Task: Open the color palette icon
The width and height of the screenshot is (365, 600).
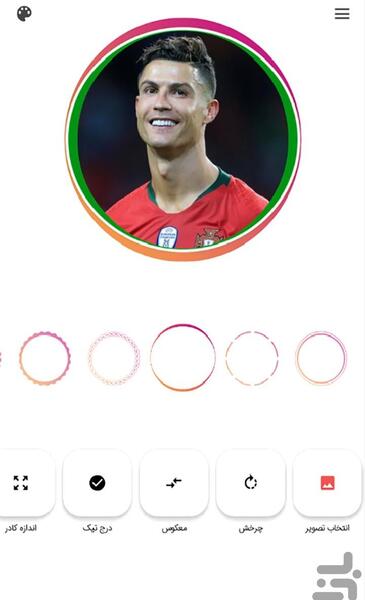Action: (24, 14)
